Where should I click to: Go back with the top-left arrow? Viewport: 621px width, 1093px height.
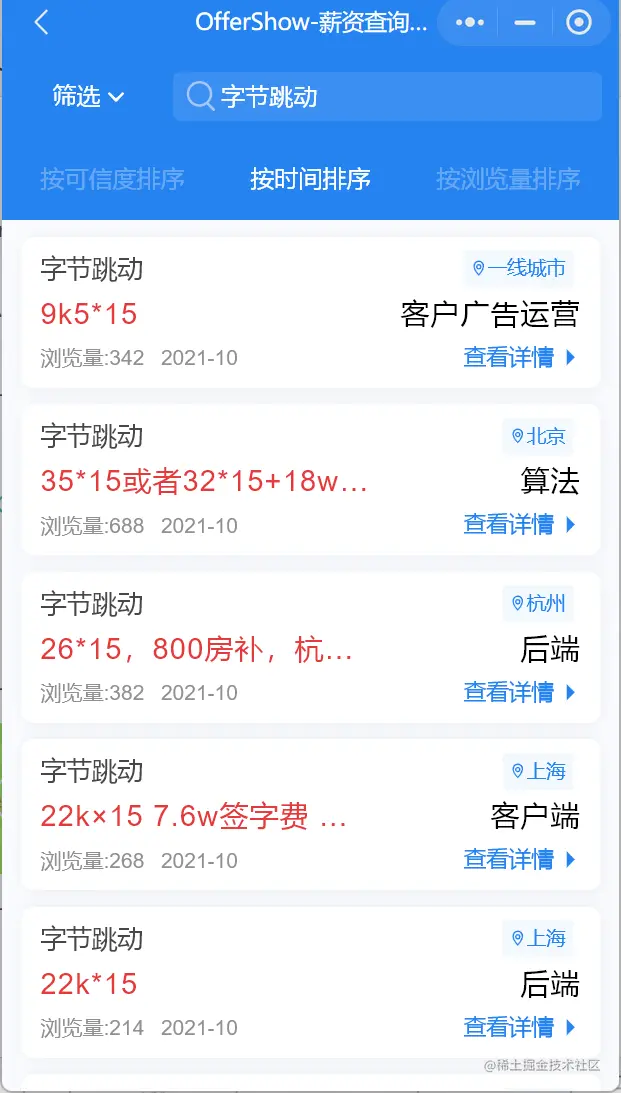41,22
